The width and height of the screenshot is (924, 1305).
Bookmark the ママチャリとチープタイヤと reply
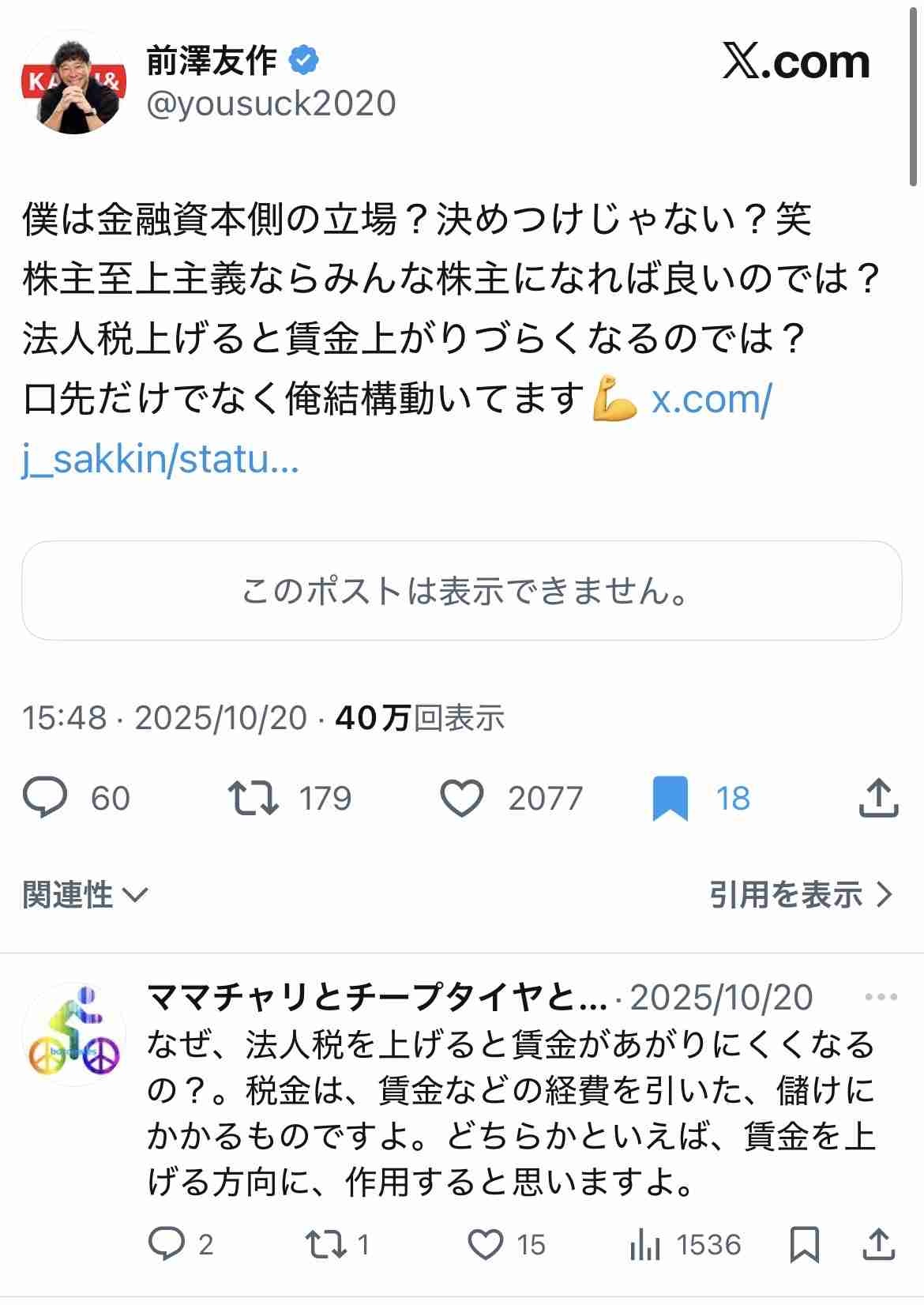805,1245
